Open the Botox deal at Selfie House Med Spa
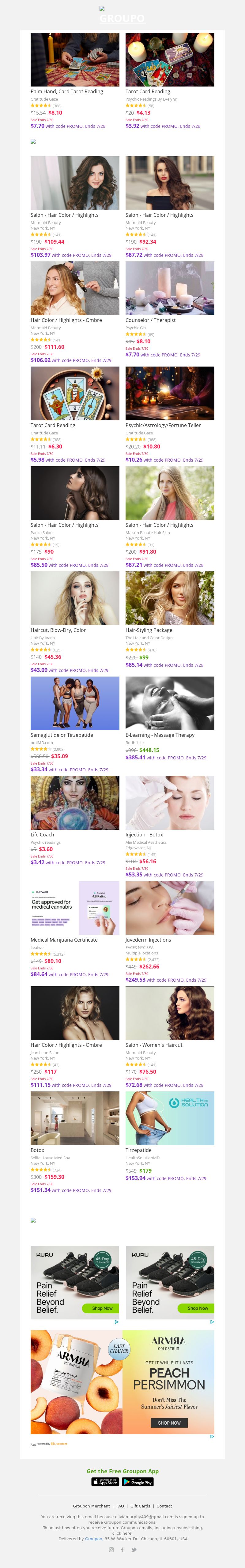Viewport: 245px width, 1568px height. click(75, 1118)
